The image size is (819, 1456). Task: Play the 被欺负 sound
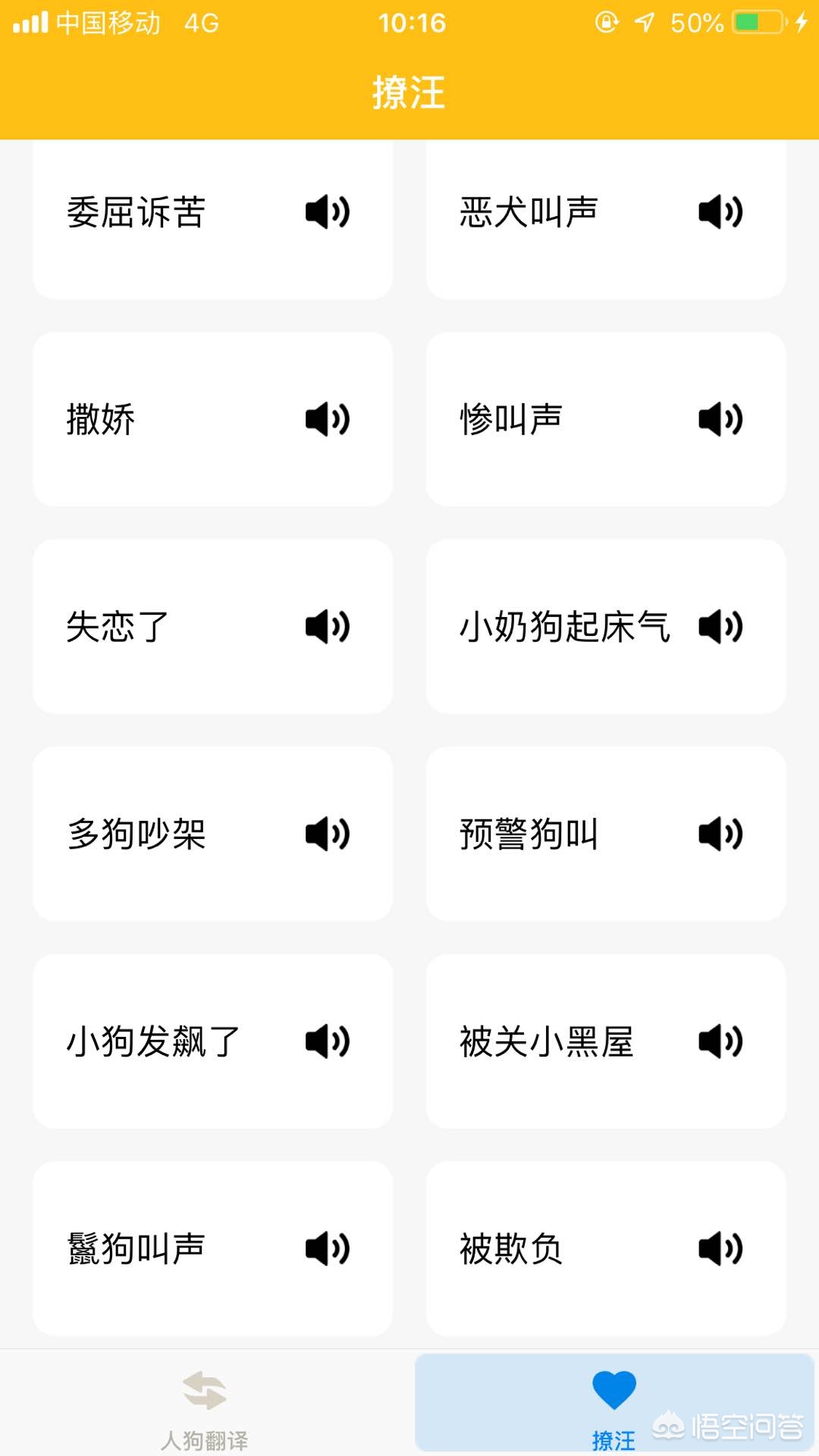720,1248
